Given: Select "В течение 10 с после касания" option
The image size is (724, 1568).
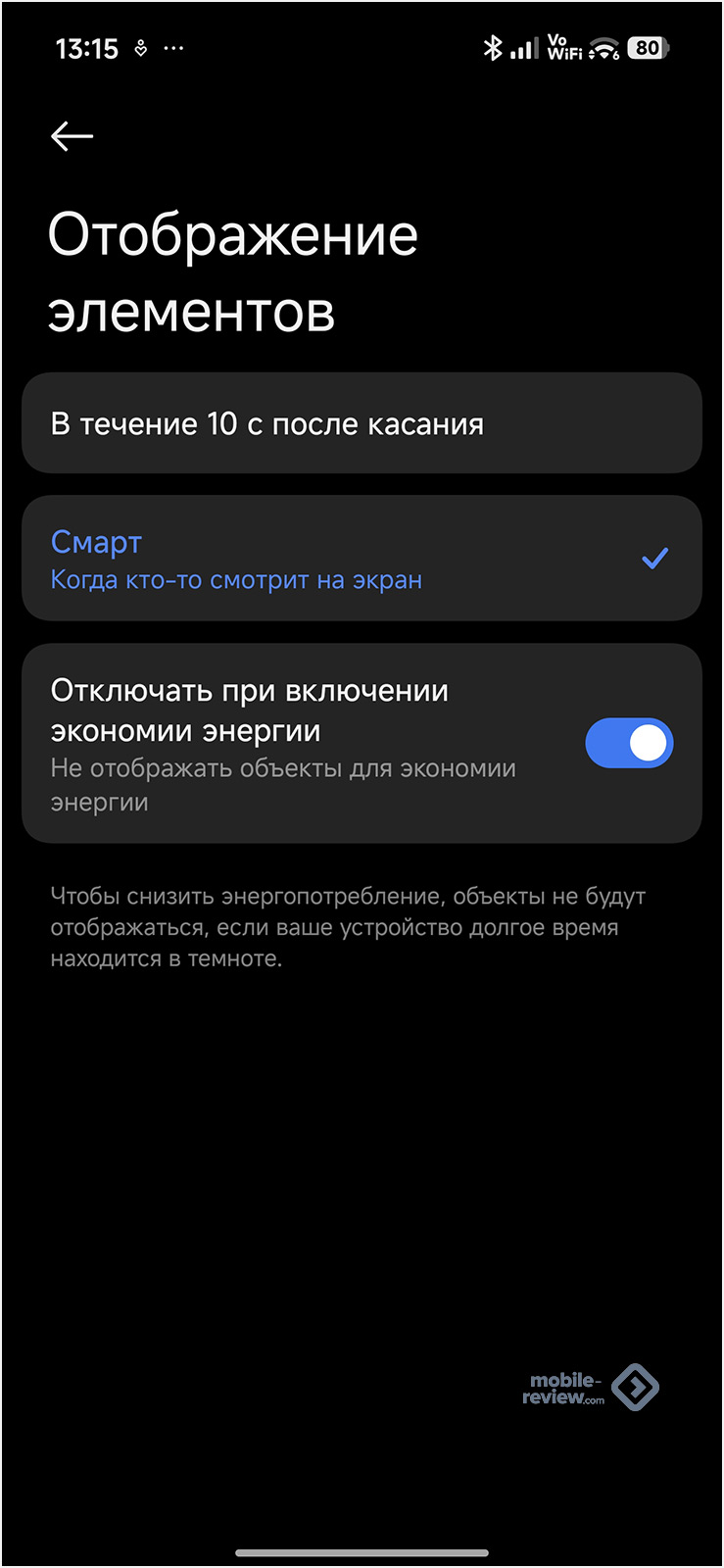Looking at the screenshot, I should (362, 424).
